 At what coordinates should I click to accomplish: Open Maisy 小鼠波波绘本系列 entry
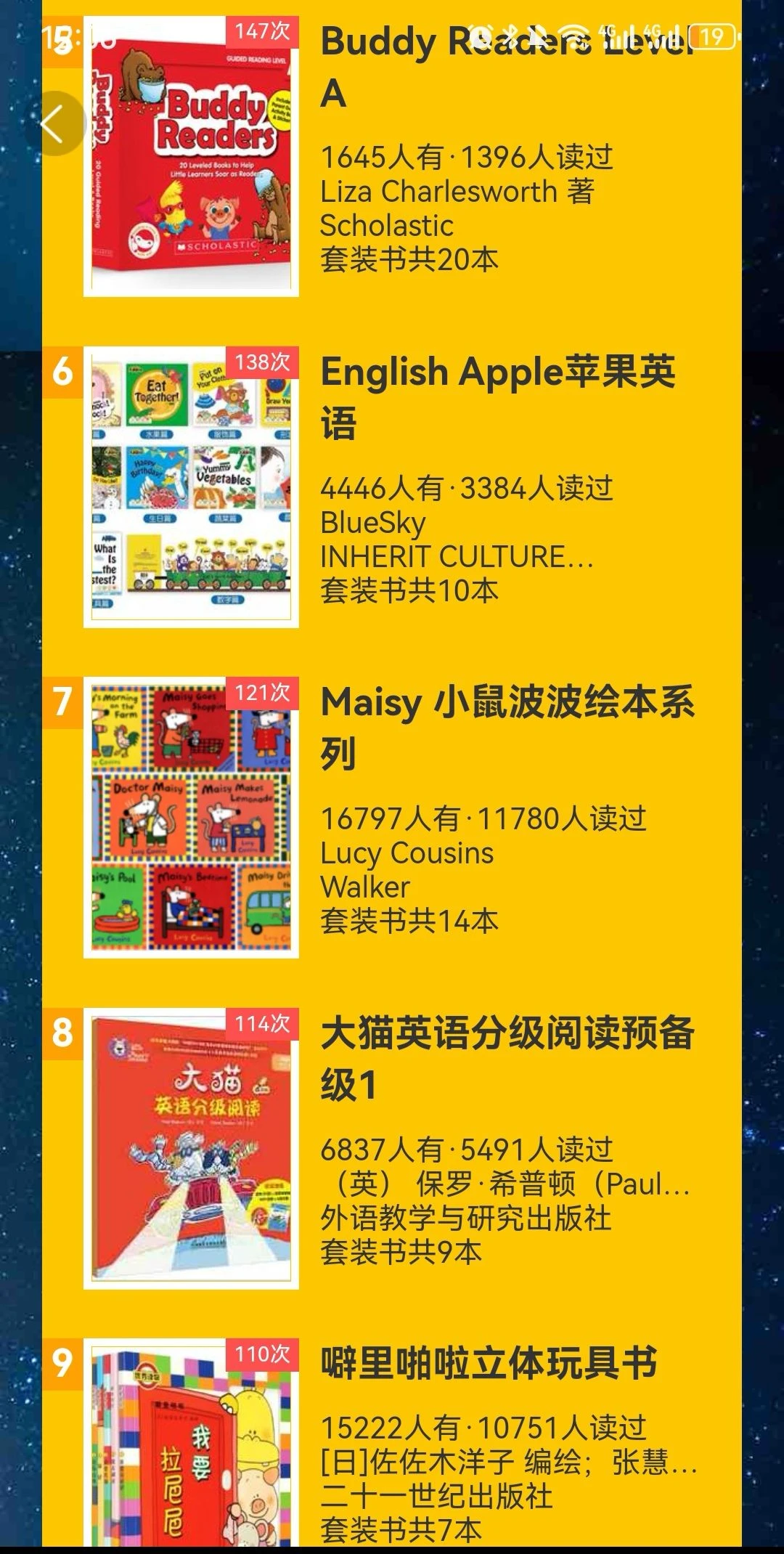pos(507,728)
